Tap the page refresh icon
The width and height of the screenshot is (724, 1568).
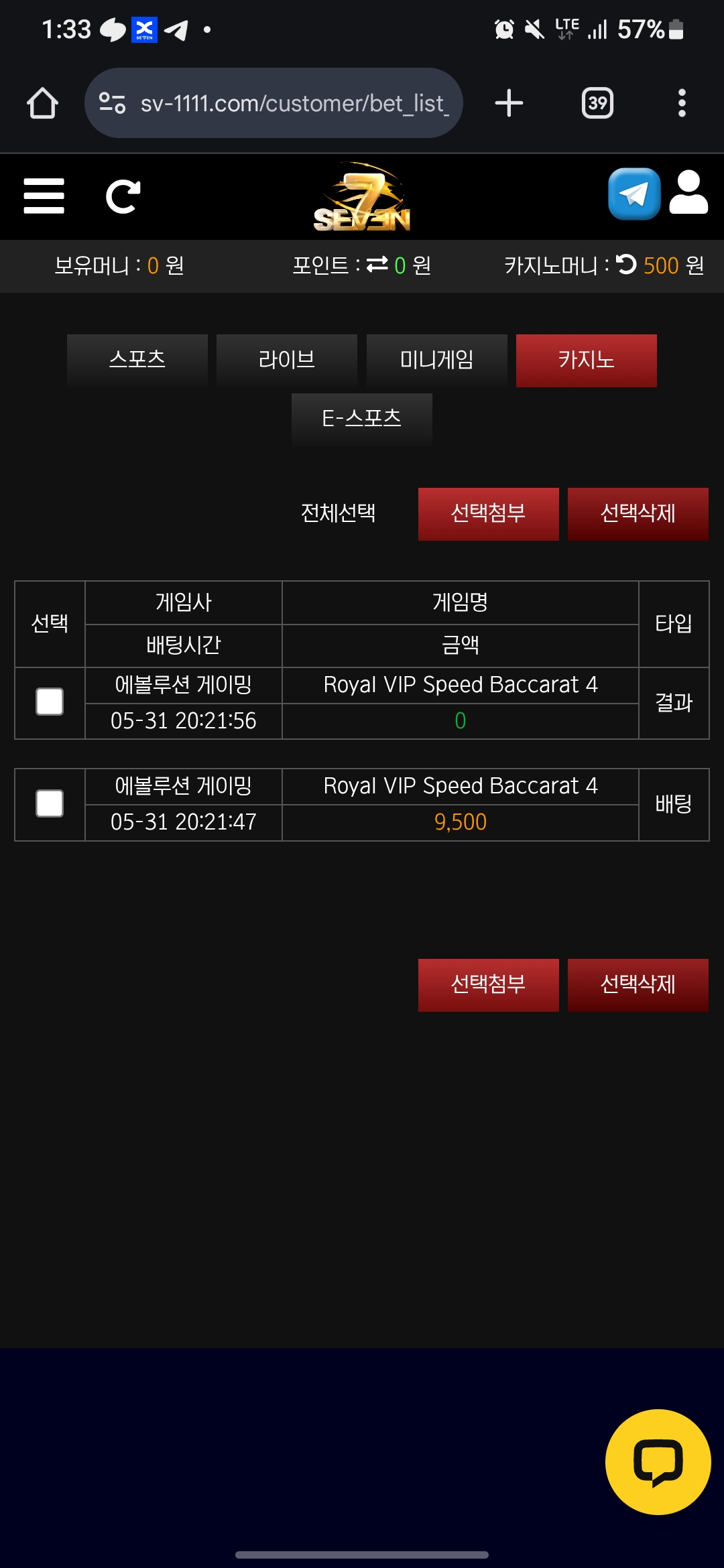[123, 196]
